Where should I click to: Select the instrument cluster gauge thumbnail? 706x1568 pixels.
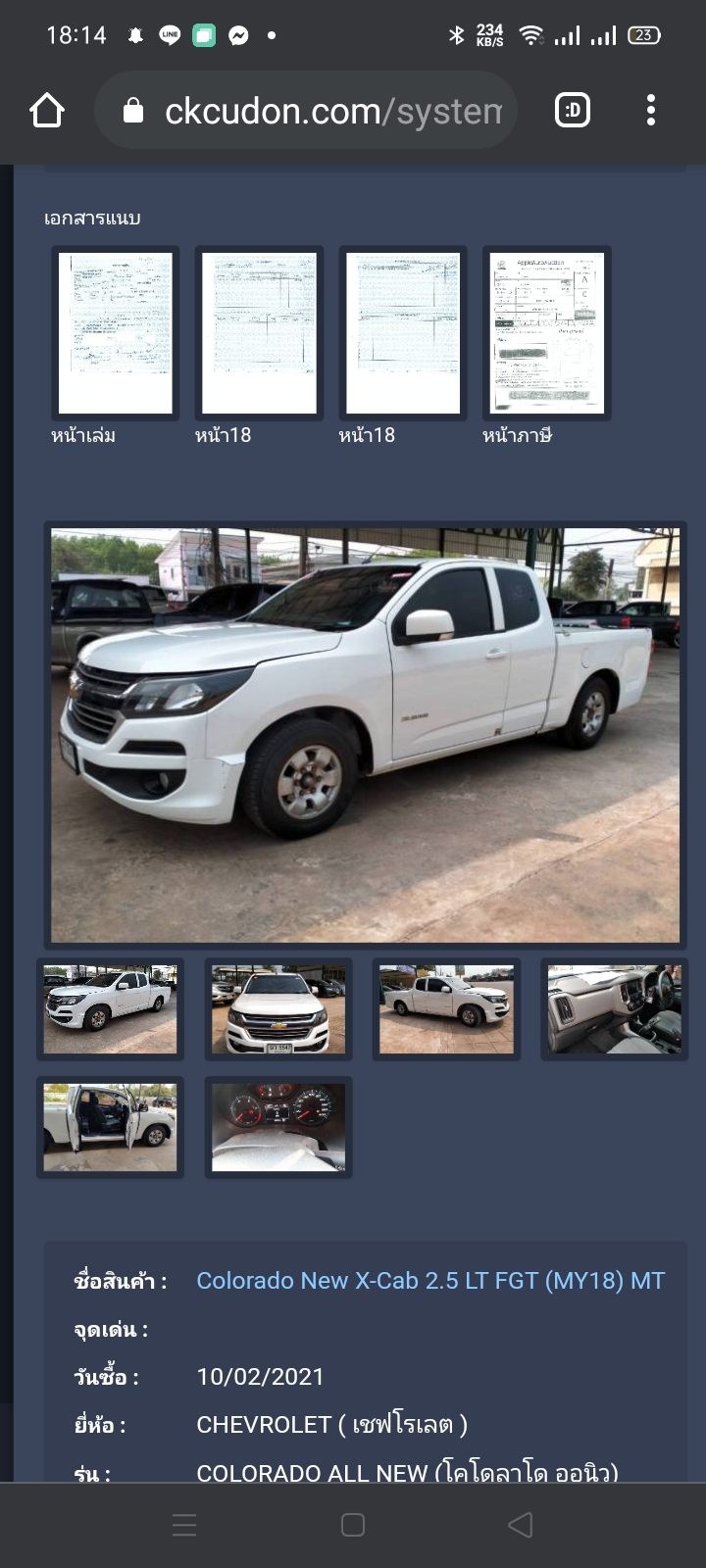click(278, 1127)
